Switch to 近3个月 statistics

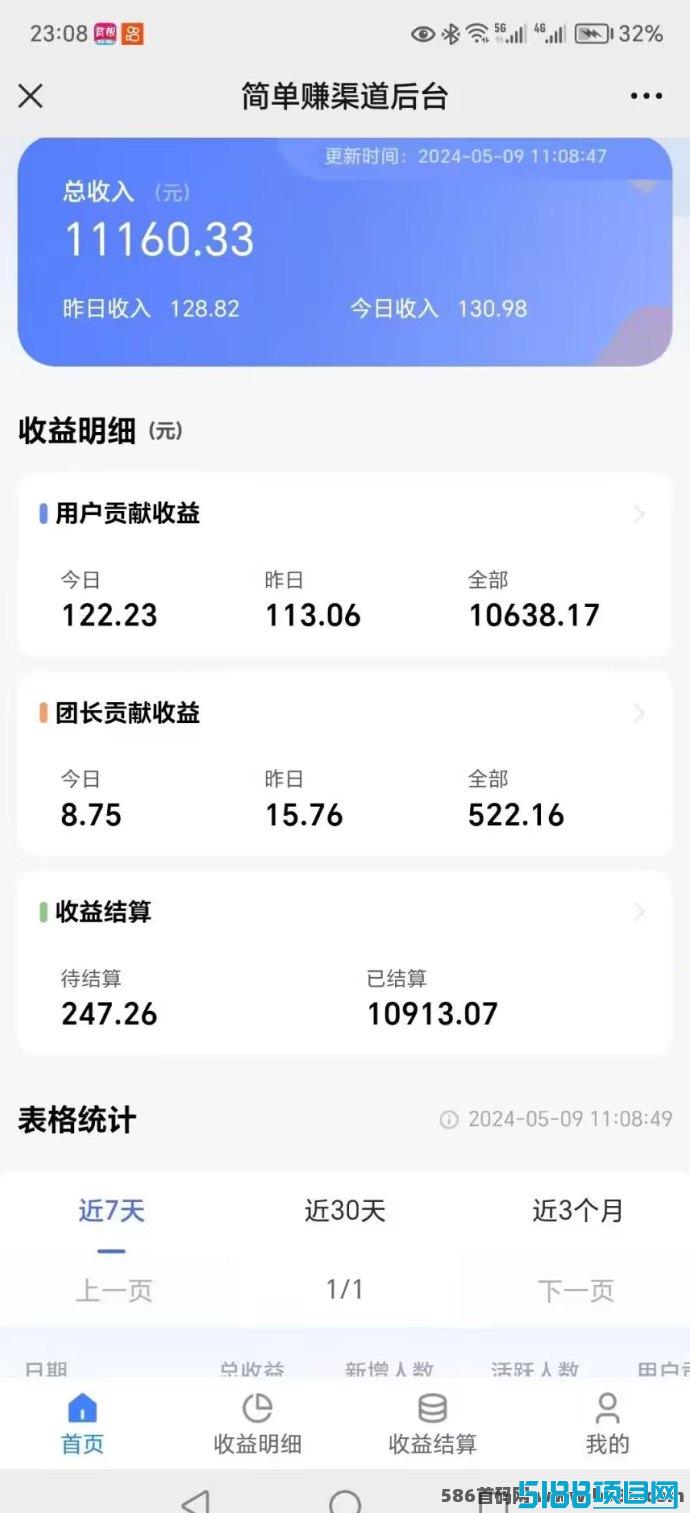pyautogui.click(x=577, y=1211)
